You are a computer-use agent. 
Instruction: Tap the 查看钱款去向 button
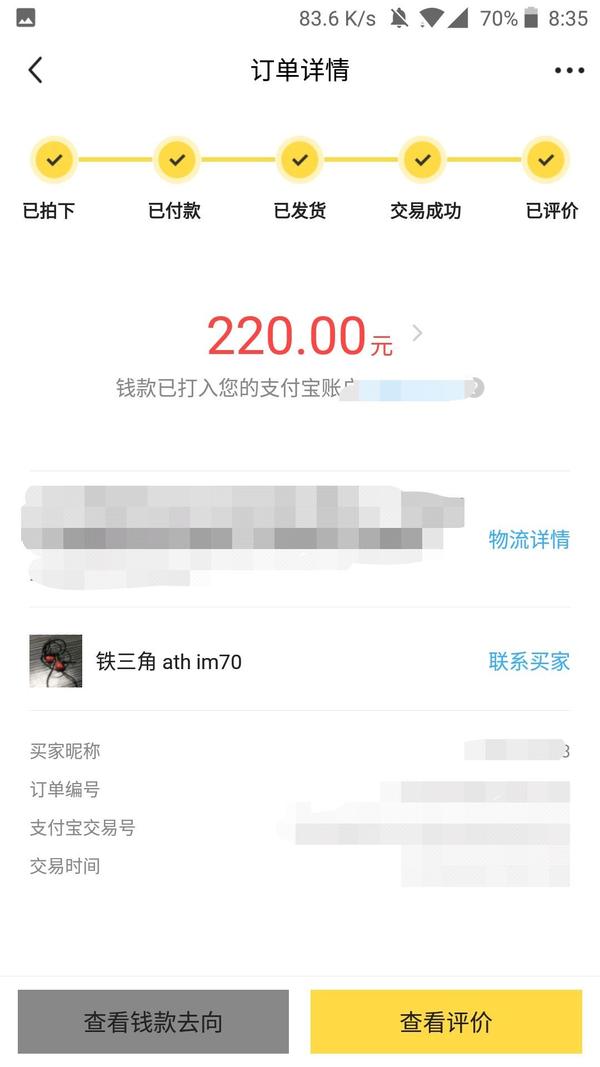pos(153,1022)
